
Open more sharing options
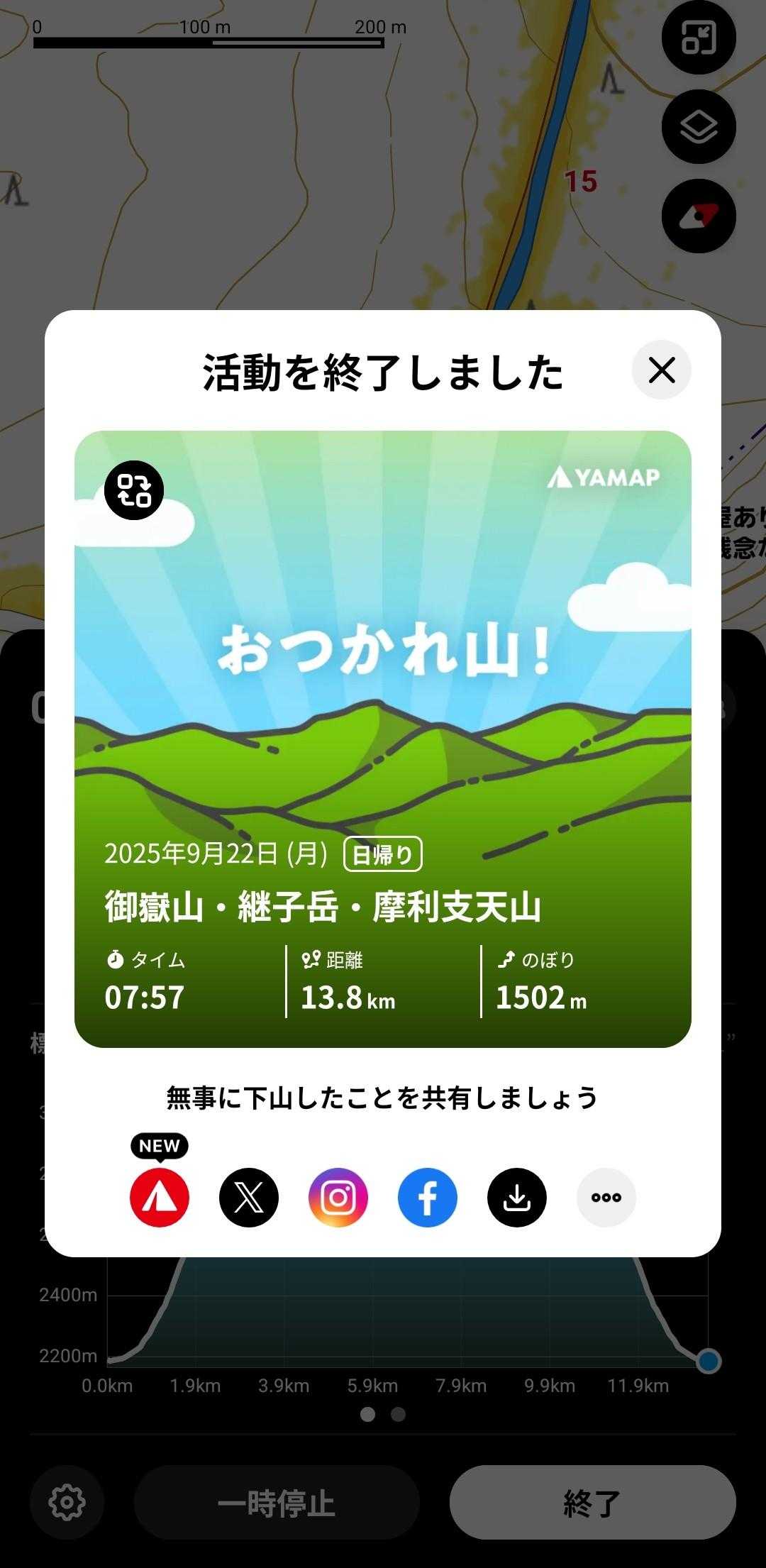[606, 1198]
